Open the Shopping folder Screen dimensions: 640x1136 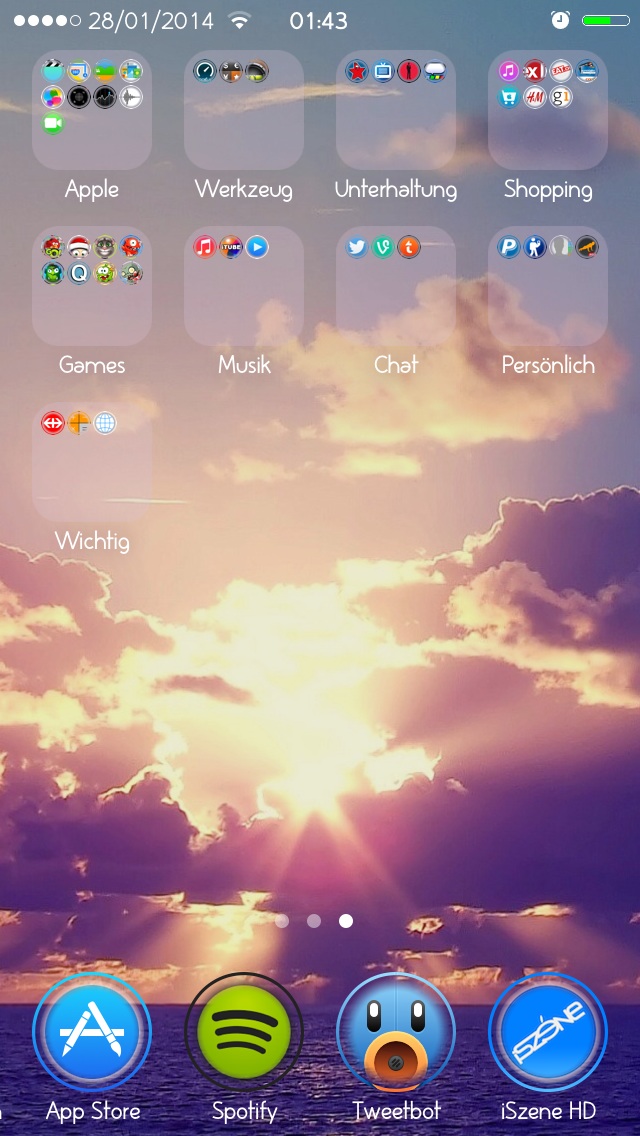point(548,110)
